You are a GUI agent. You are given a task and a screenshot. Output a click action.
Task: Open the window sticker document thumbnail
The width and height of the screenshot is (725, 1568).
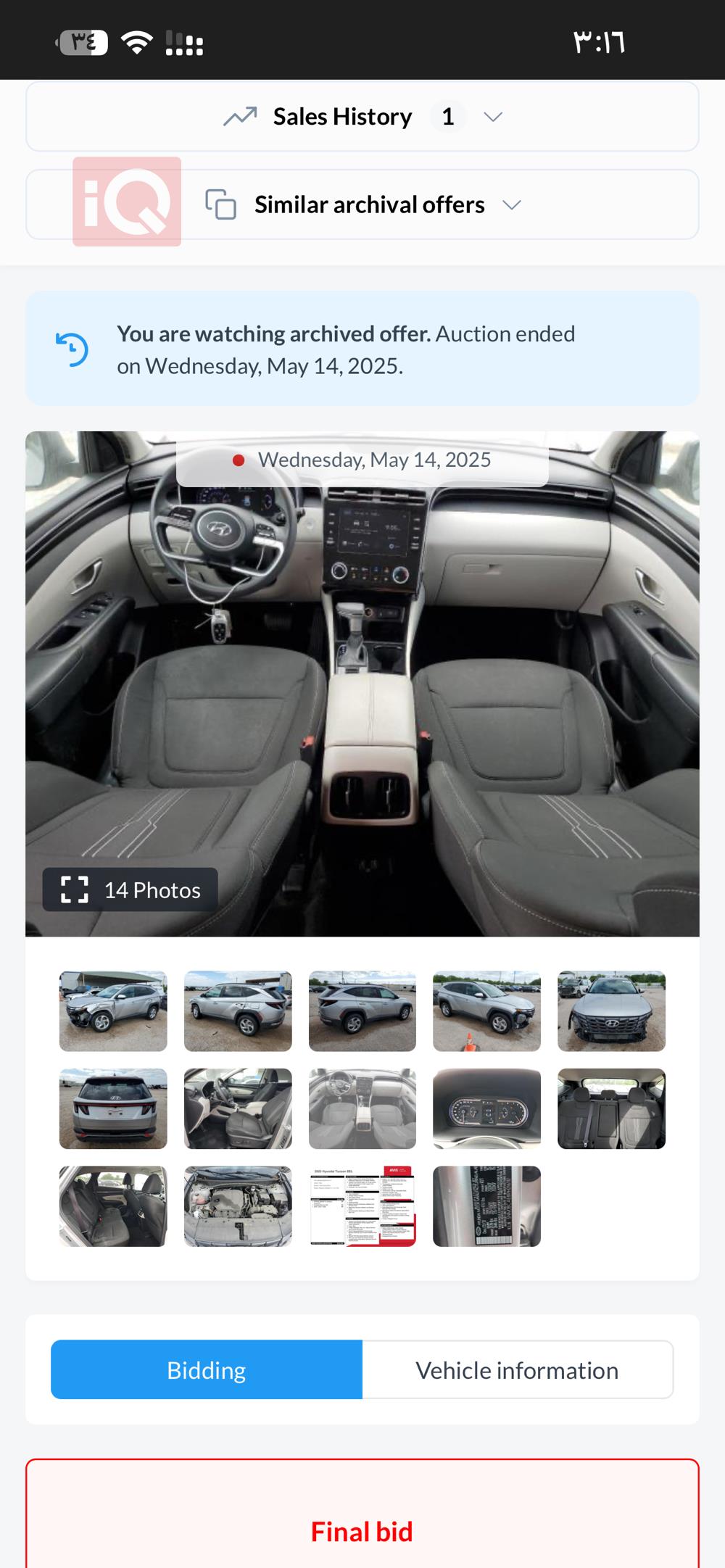pos(362,1206)
